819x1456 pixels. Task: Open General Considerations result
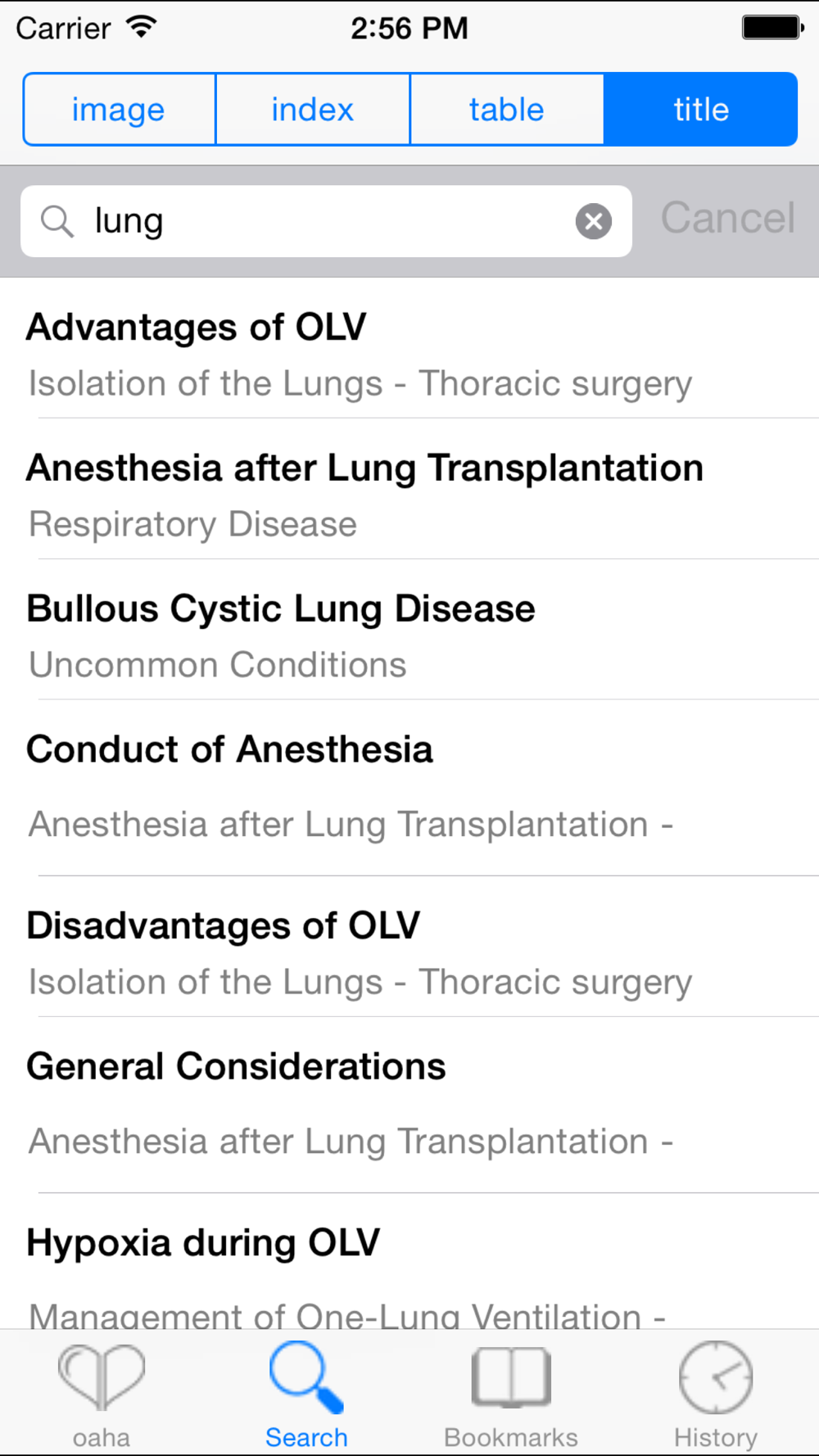[x=409, y=1105]
